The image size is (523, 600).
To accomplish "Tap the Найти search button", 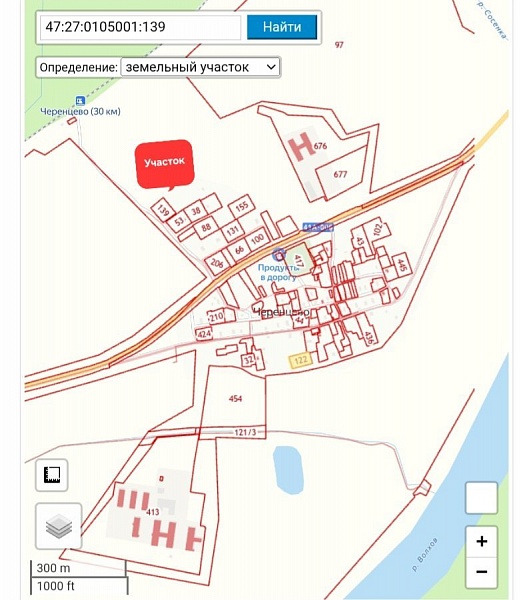I will coord(282,27).
